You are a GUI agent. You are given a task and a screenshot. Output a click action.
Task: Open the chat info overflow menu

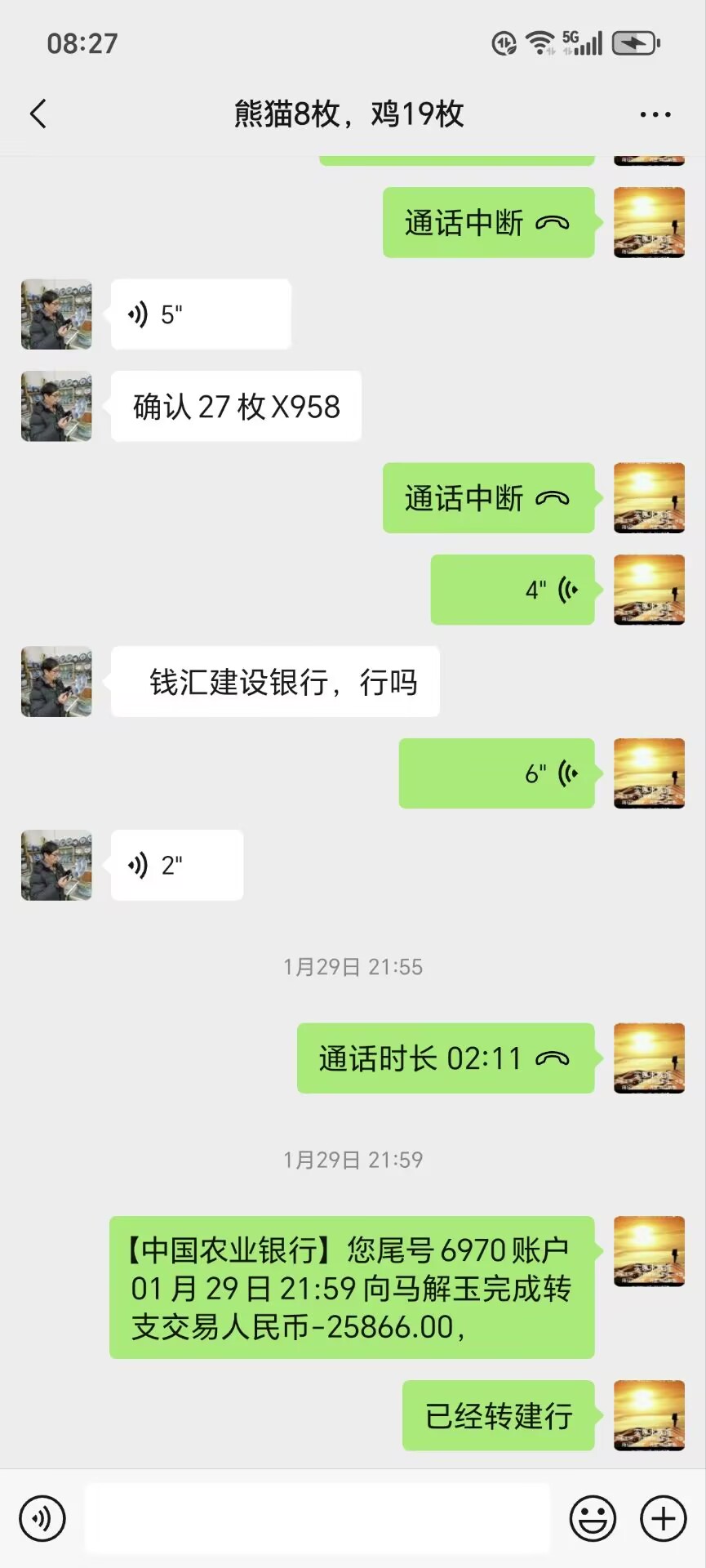pos(655,115)
